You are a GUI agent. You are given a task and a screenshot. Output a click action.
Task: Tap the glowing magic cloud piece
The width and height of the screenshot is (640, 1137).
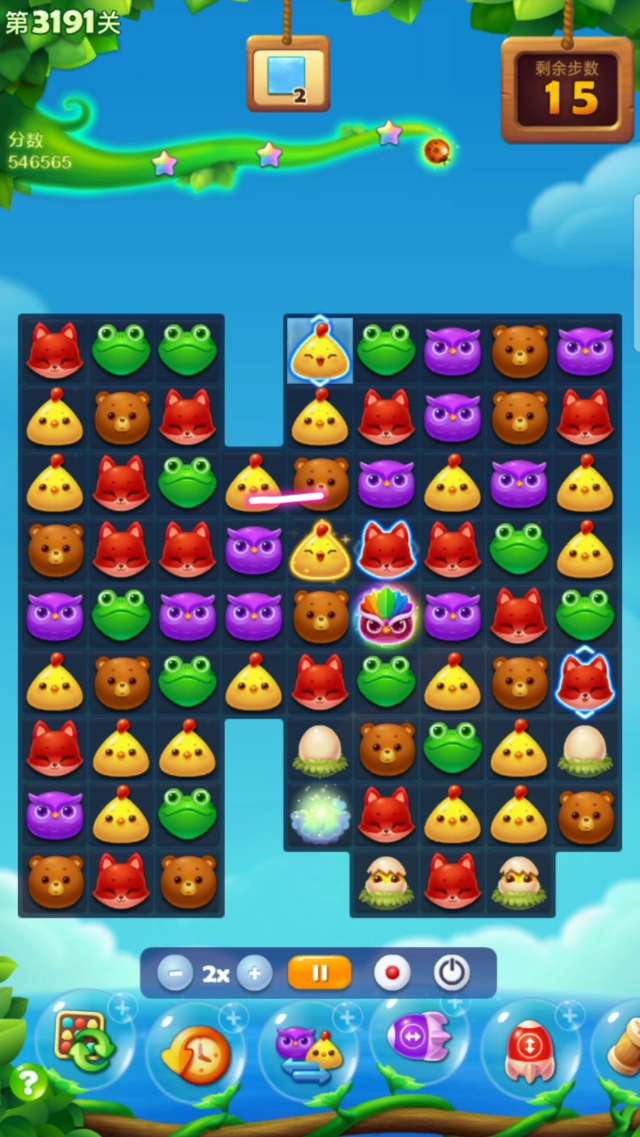click(x=319, y=814)
